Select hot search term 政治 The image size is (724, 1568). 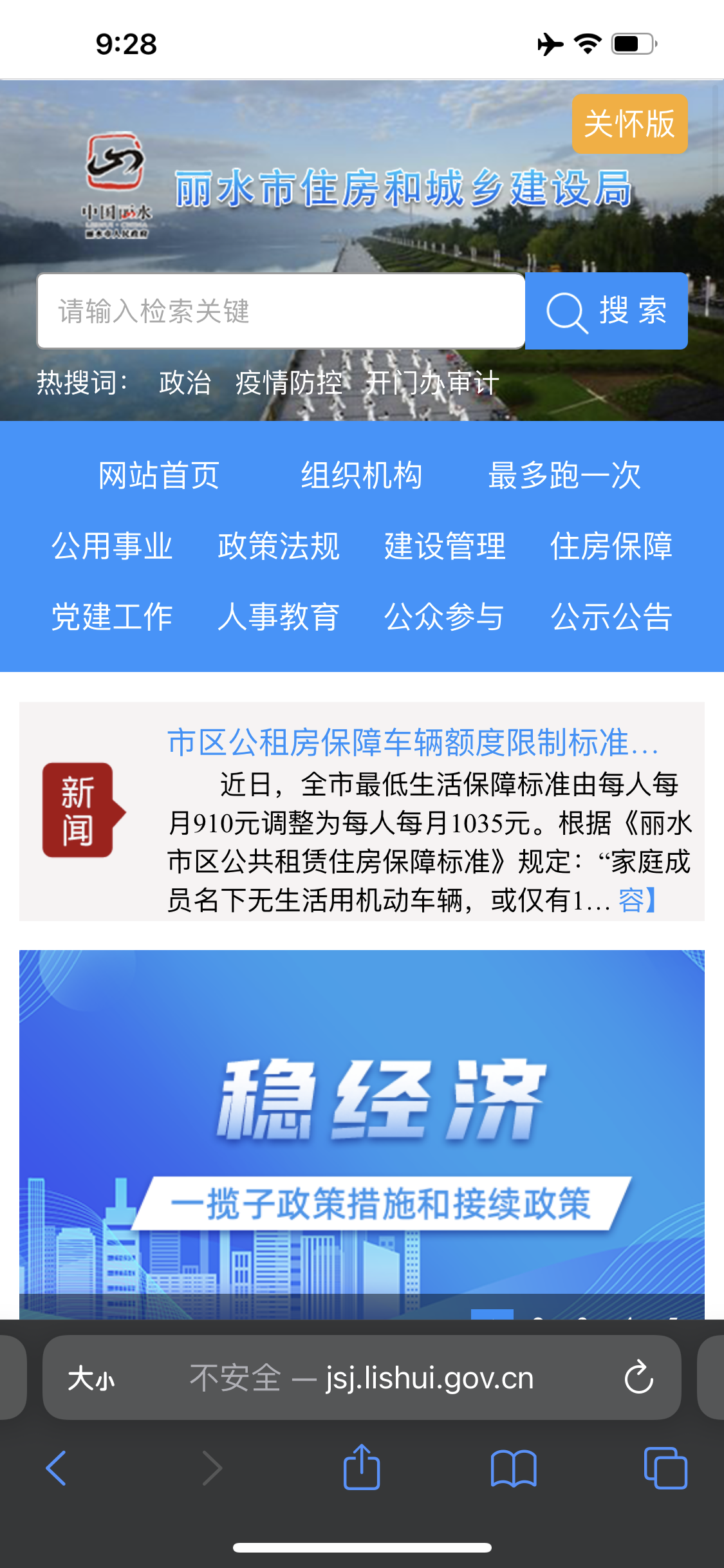pos(185,383)
